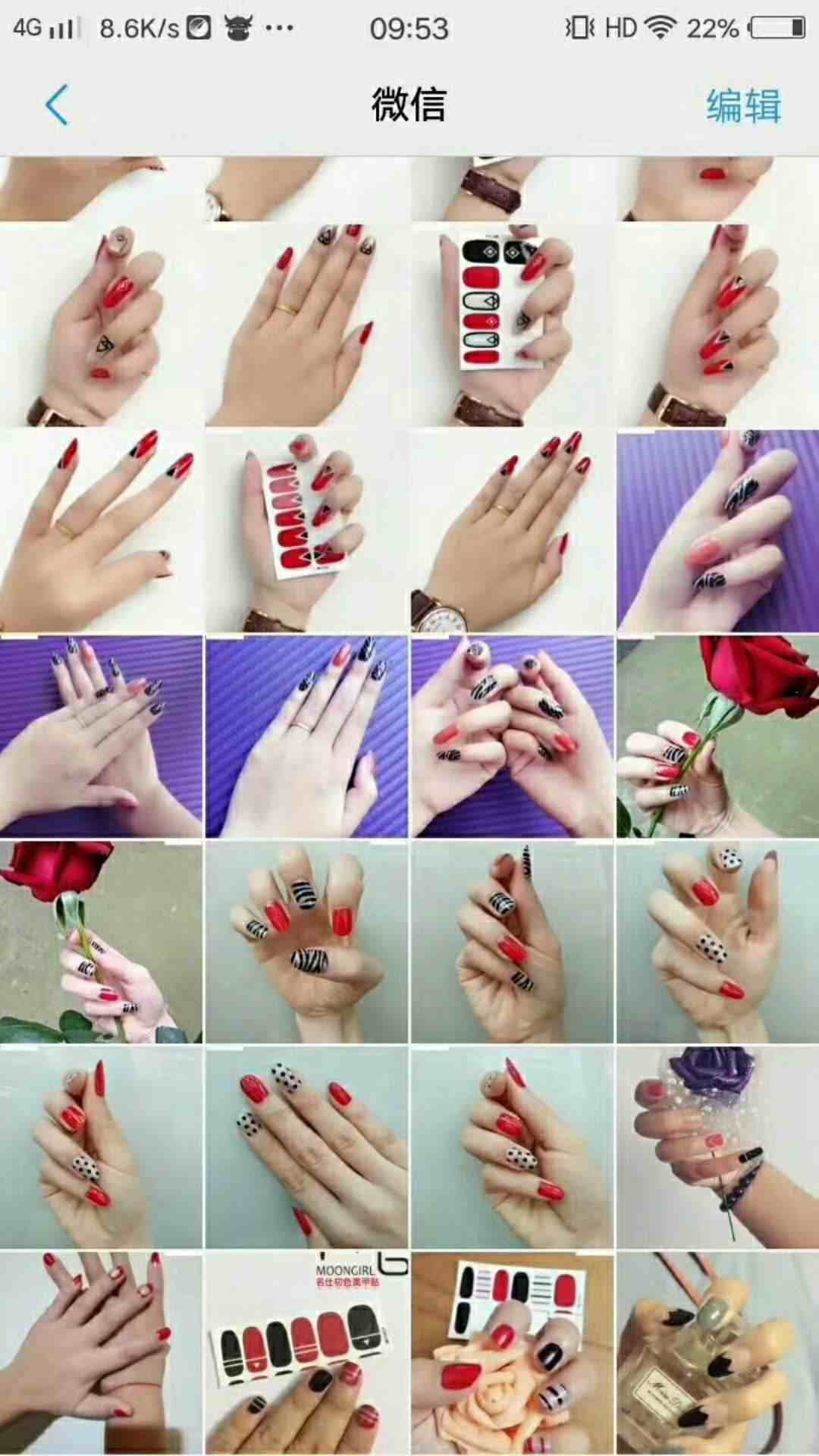Open the photo with nails on a peach fabric rose
Viewport: 819px width, 1456px height.
pyautogui.click(x=512, y=1352)
